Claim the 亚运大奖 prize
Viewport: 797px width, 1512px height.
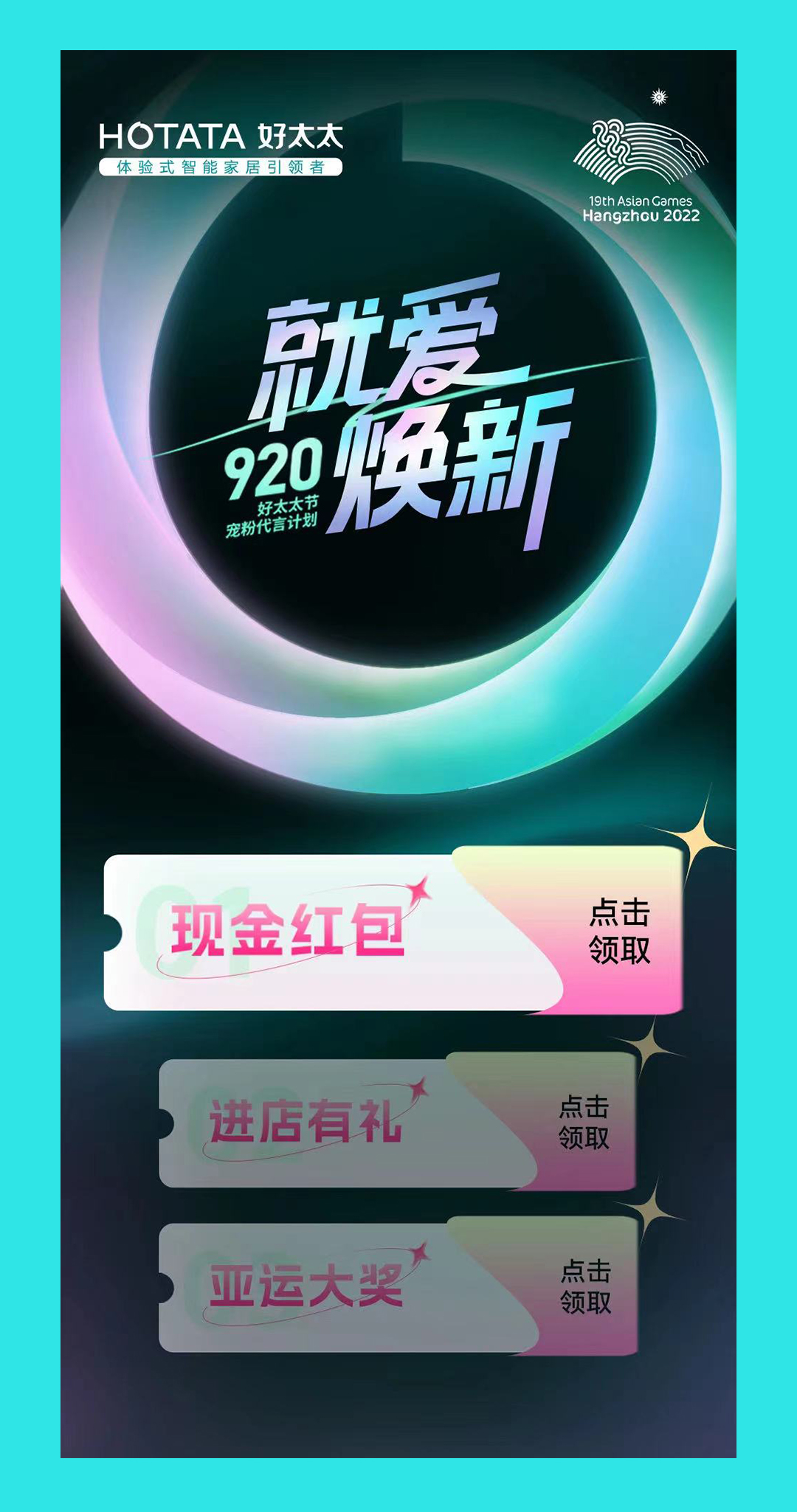585,1286
